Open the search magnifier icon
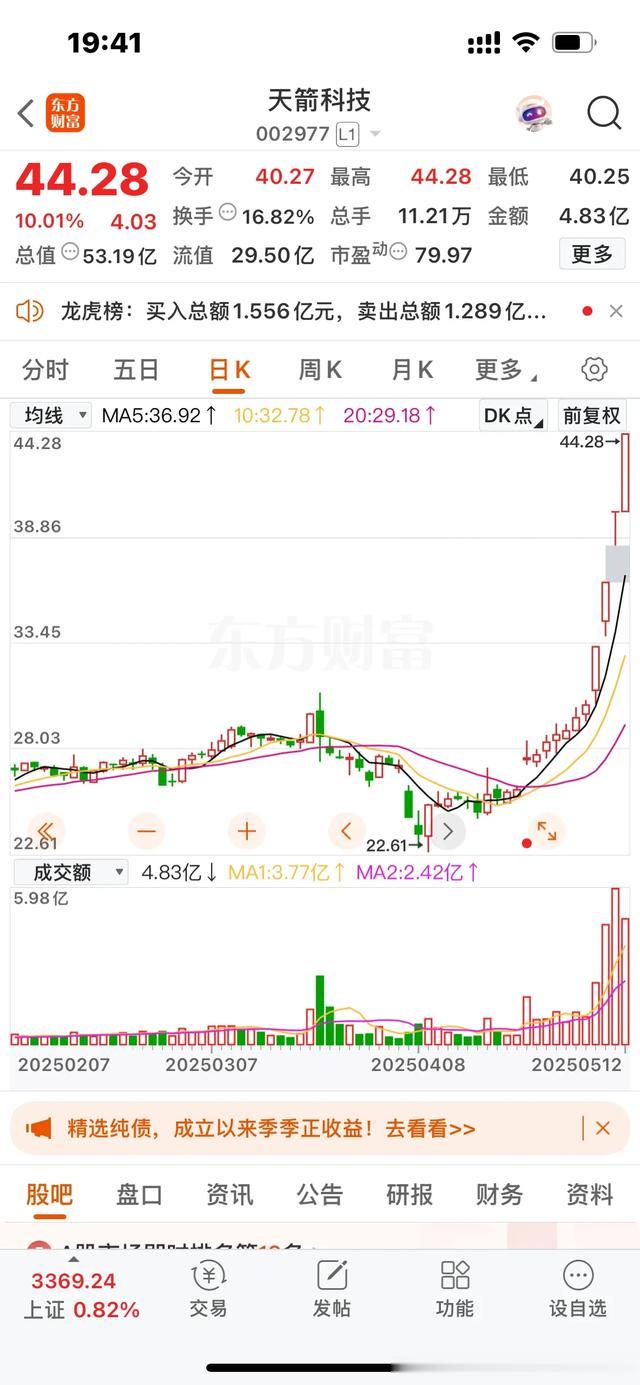The image size is (640, 1385). (604, 113)
